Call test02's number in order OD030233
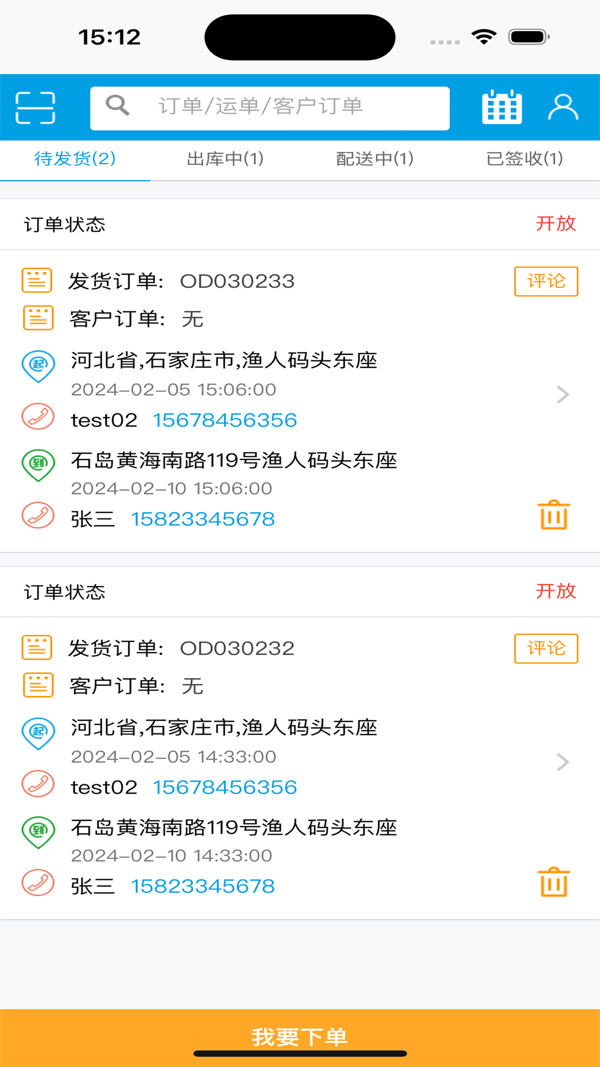The width and height of the screenshot is (600, 1067). tap(225, 420)
